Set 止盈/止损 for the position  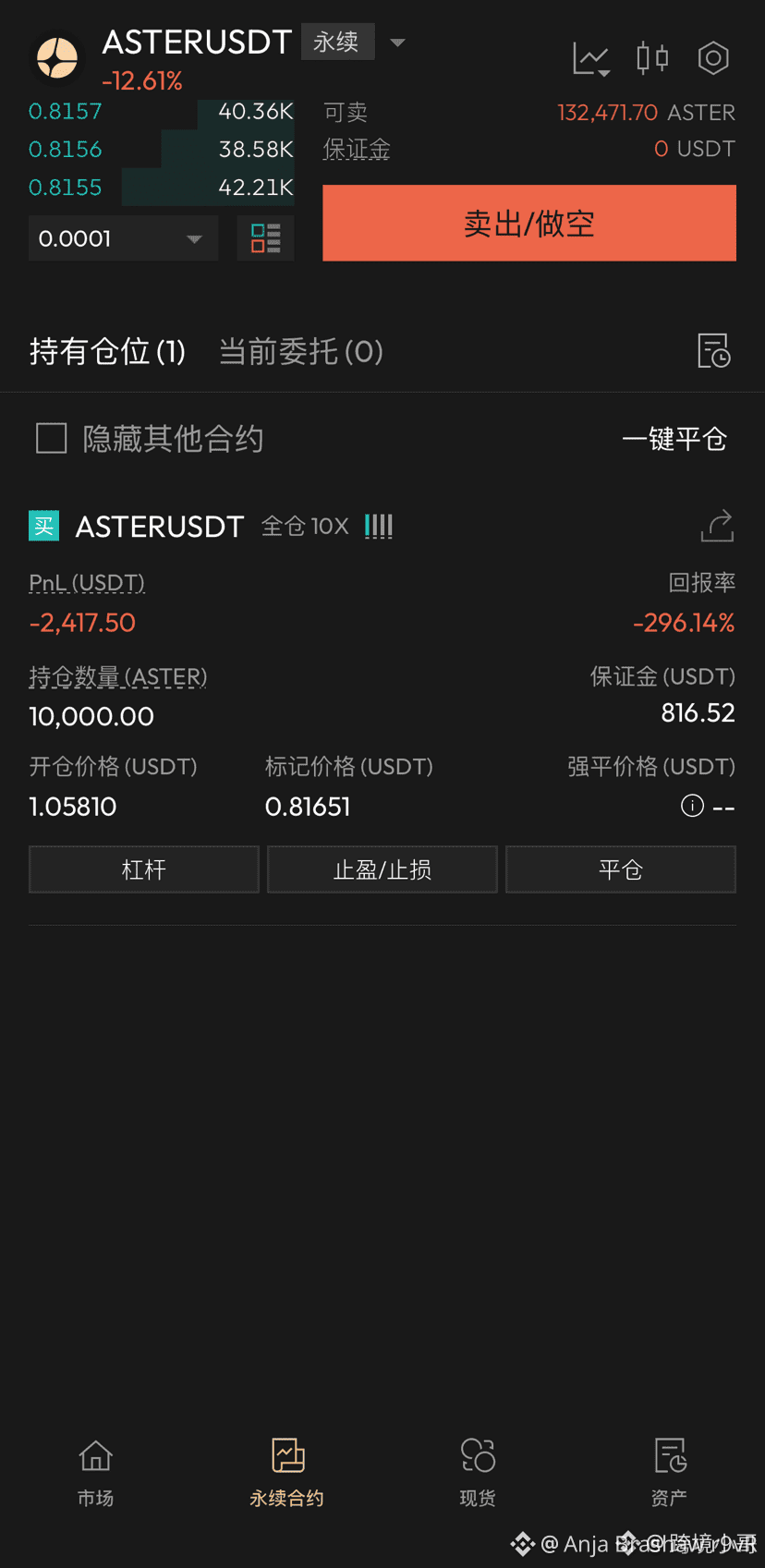point(382,869)
